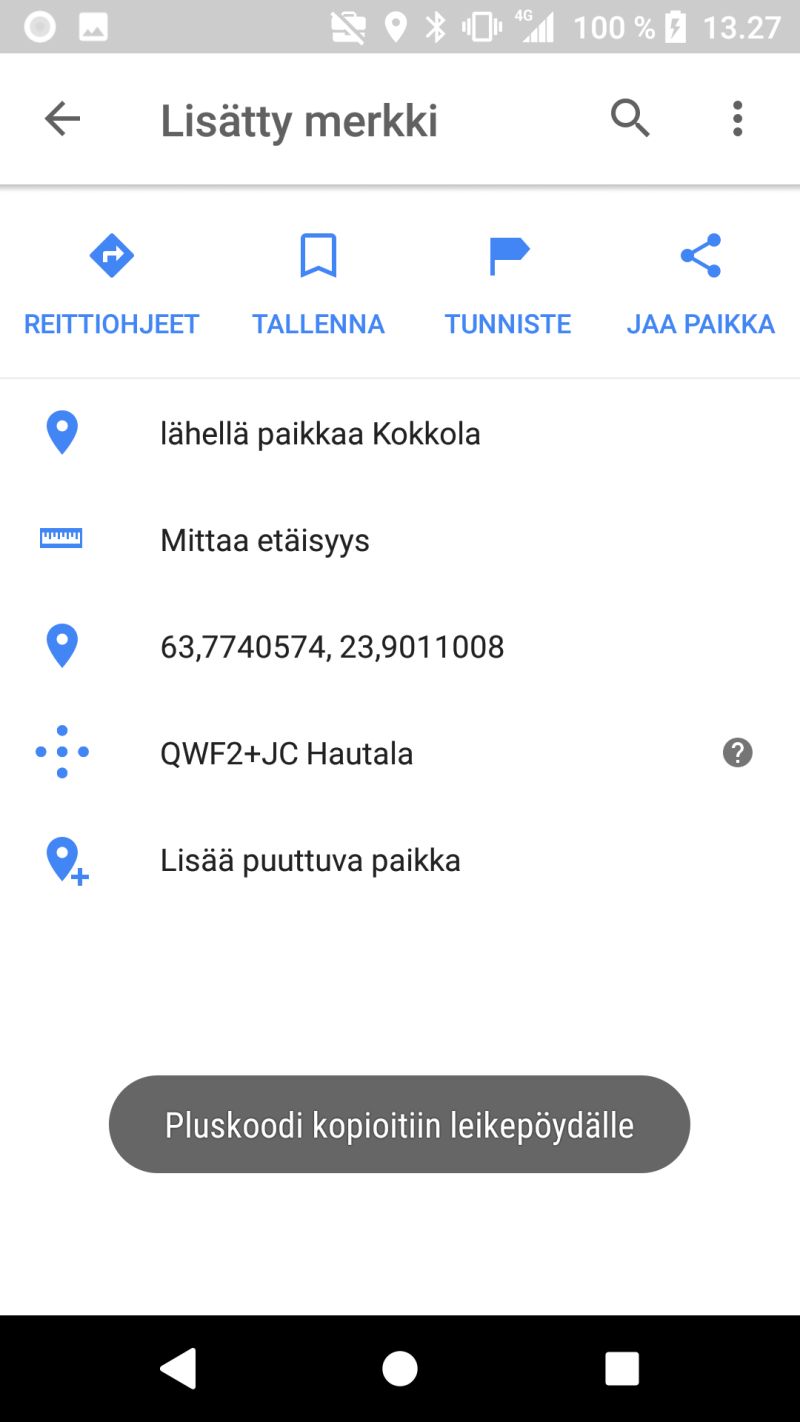Select the Reittiohjeet directions icon
This screenshot has height=1422, width=800.
coord(111,256)
